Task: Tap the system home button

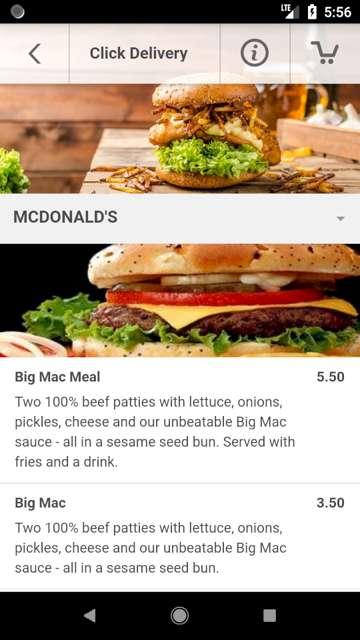Action: point(180,616)
